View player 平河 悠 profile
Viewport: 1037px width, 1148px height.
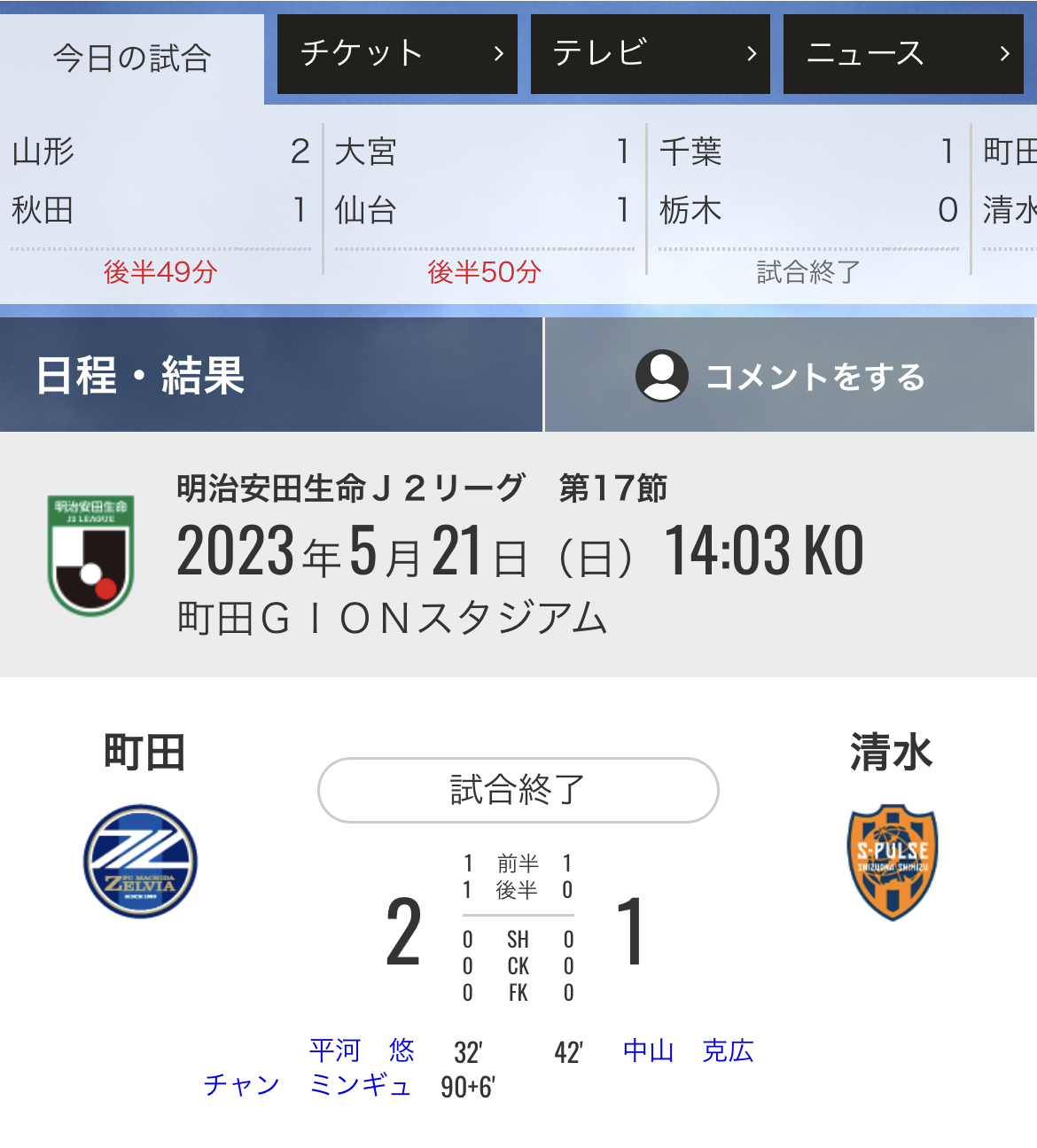click(x=362, y=1051)
